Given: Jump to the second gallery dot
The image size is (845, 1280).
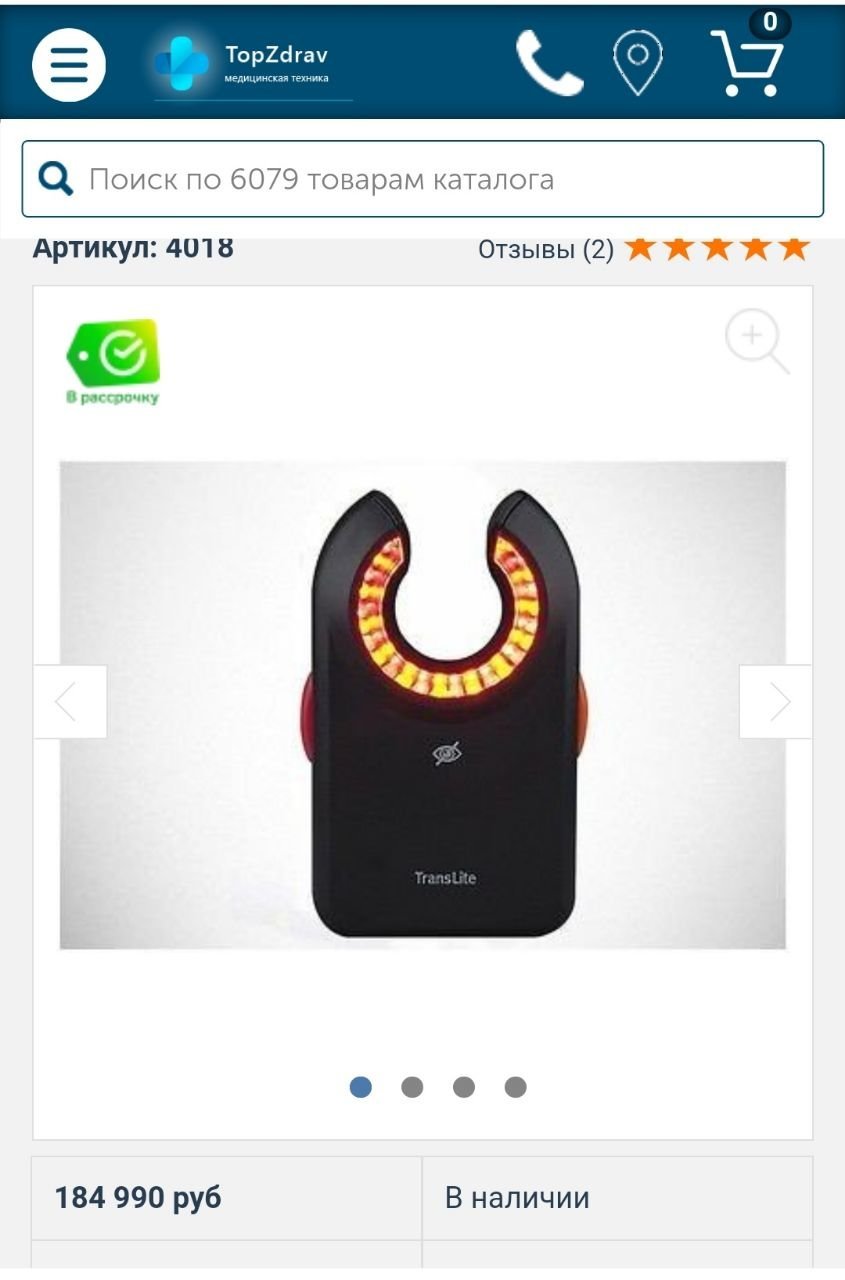Looking at the screenshot, I should click(x=412, y=1087).
